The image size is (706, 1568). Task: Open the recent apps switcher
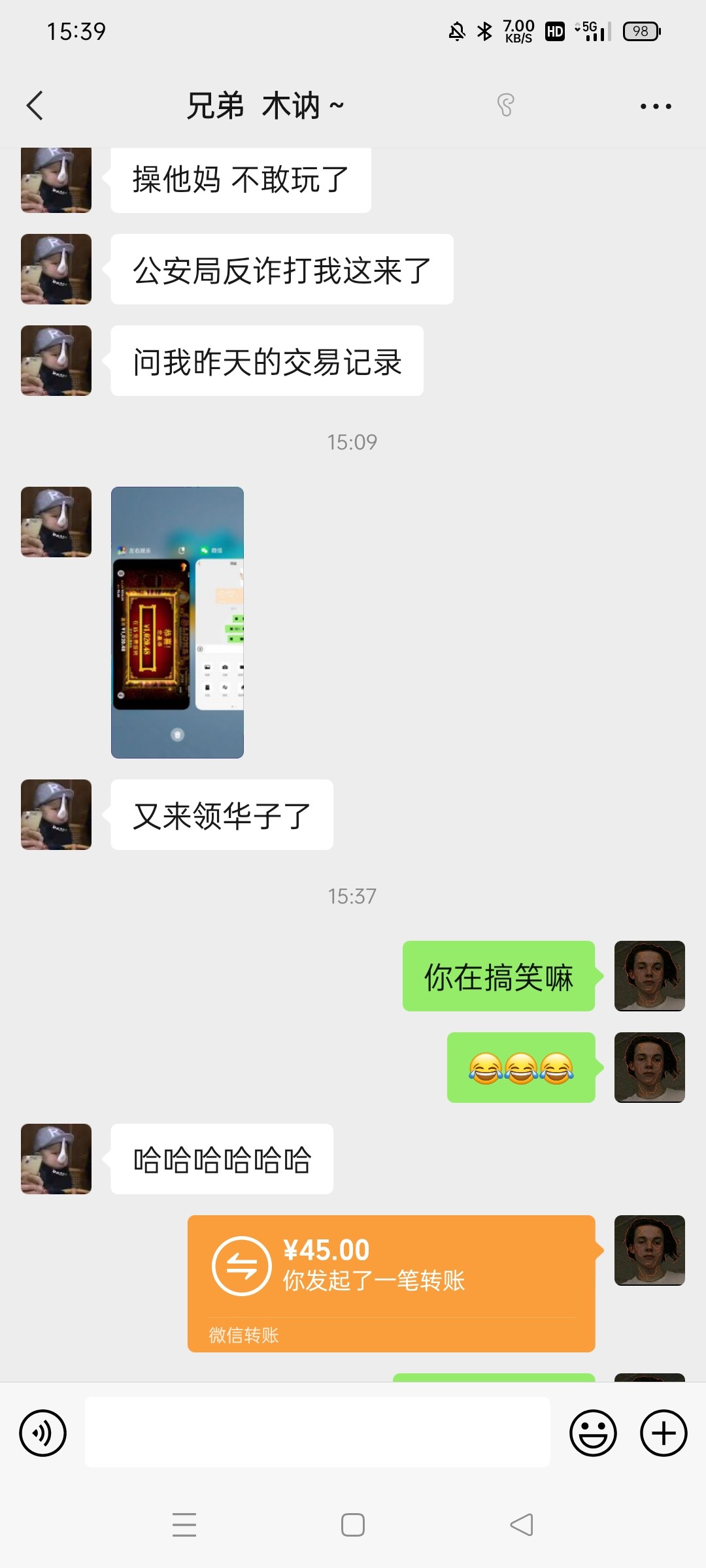(x=184, y=1525)
